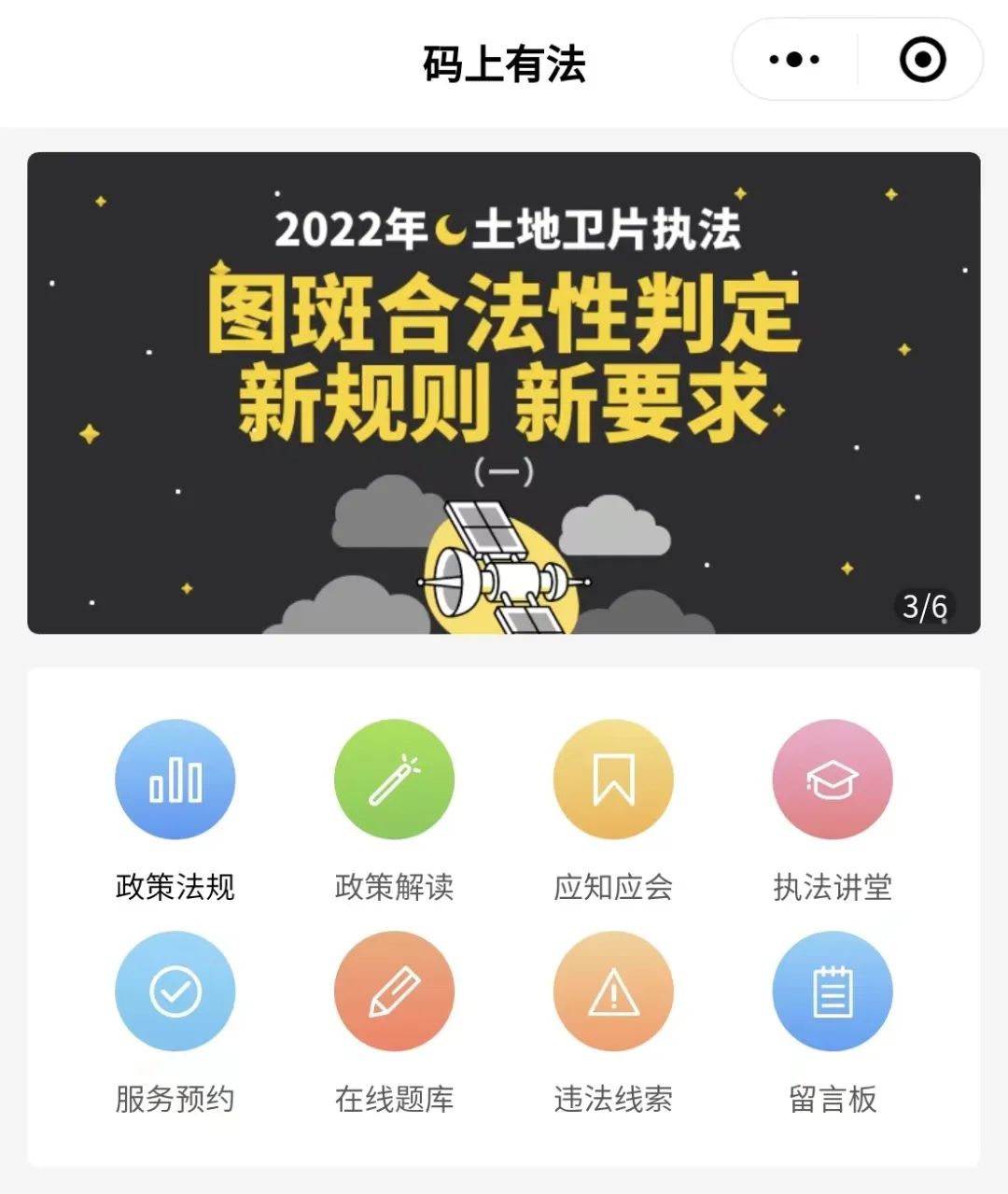The image size is (1008, 1194).
Task: Open the mini program more options menu
Action: [794, 61]
